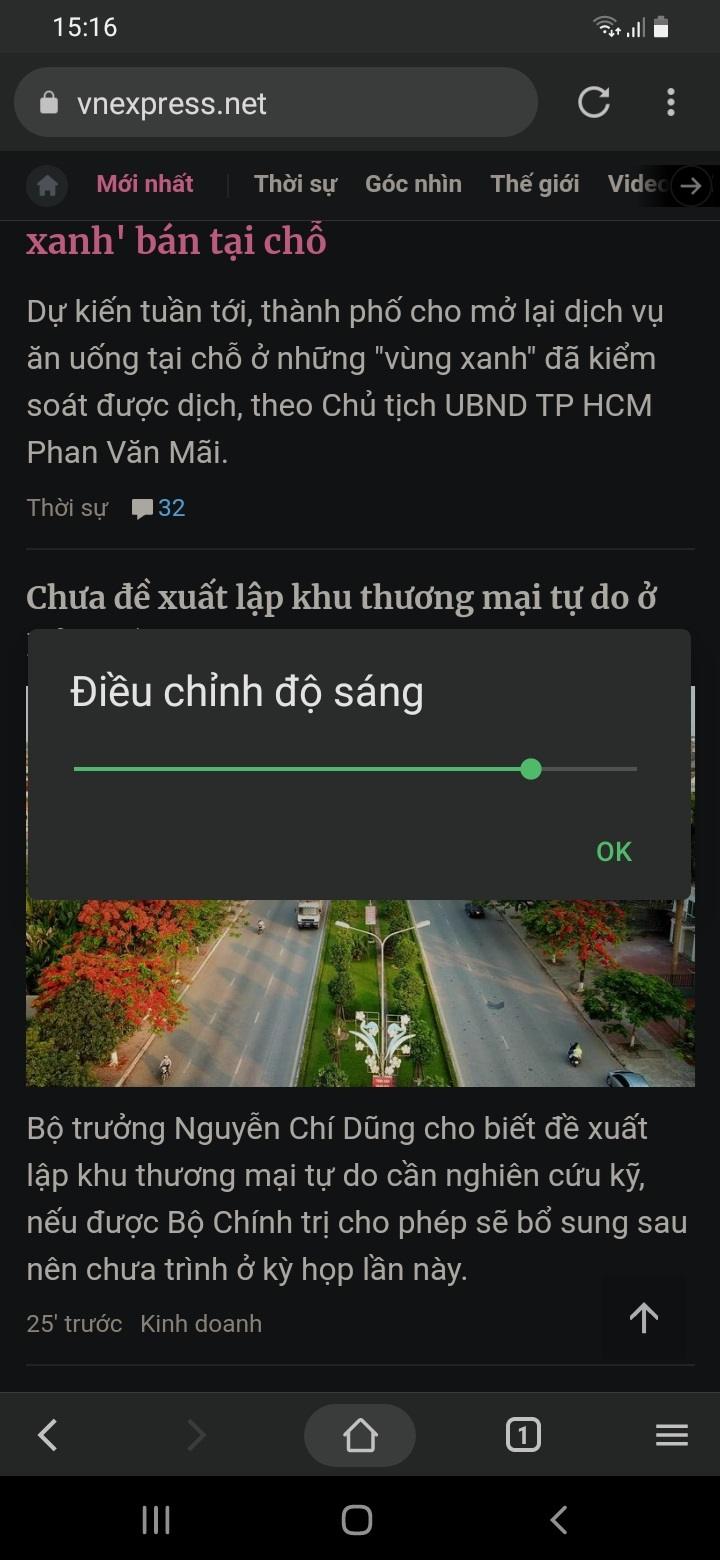Image resolution: width=720 pixels, height=1560 pixels.
Task: Tap the brightness adjustment slider track
Action: (355, 769)
